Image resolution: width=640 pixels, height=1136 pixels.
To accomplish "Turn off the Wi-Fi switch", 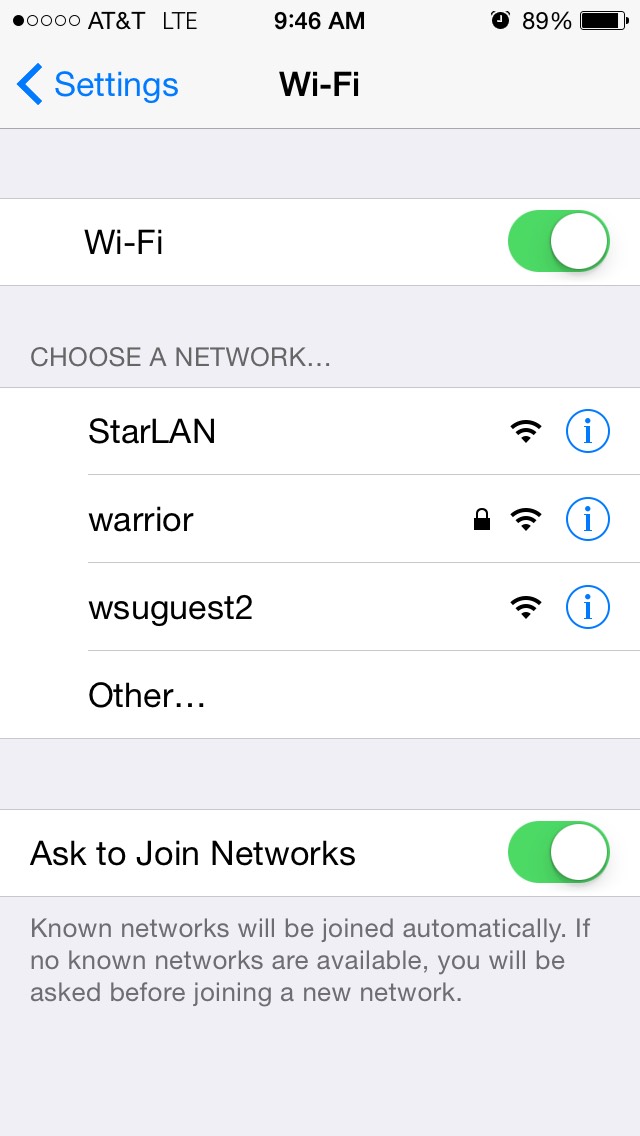I will pyautogui.click(x=558, y=241).
